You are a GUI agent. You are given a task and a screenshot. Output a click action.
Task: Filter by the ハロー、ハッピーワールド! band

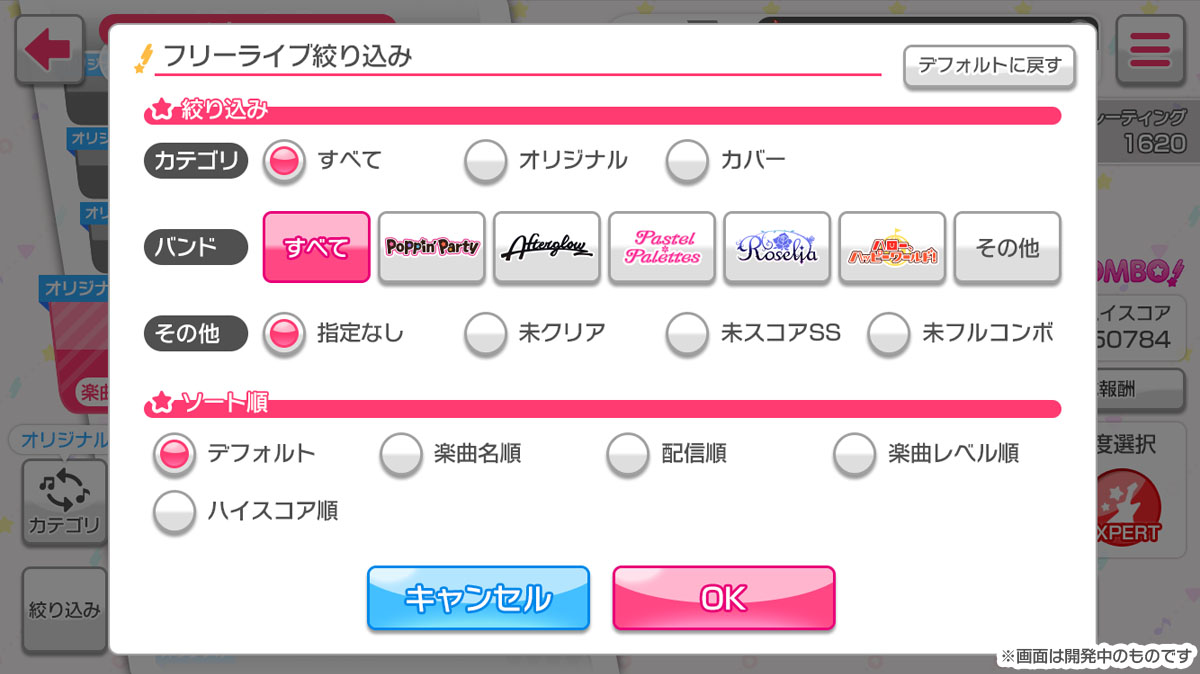pyautogui.click(x=892, y=247)
